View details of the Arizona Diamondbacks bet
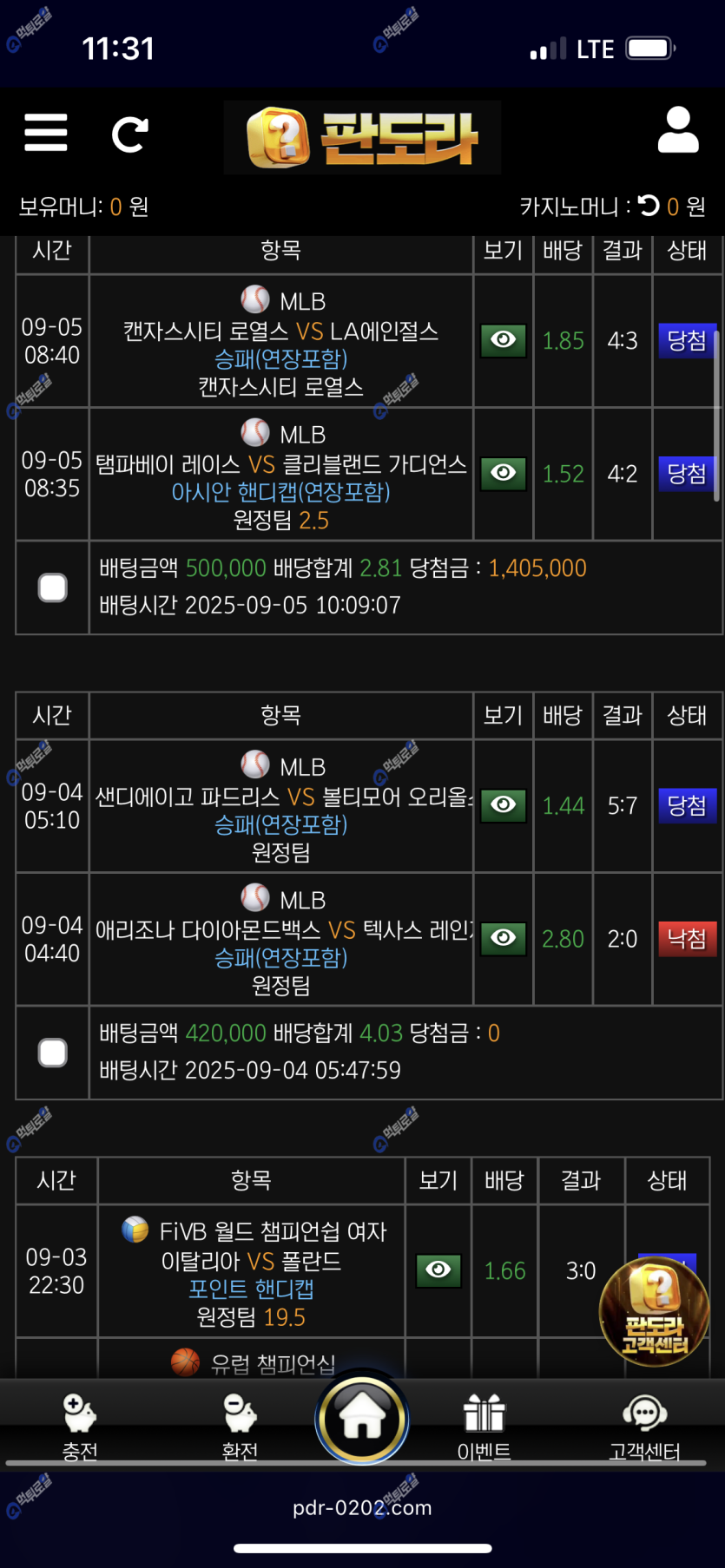This screenshot has height=1568, width=725. coord(504,939)
